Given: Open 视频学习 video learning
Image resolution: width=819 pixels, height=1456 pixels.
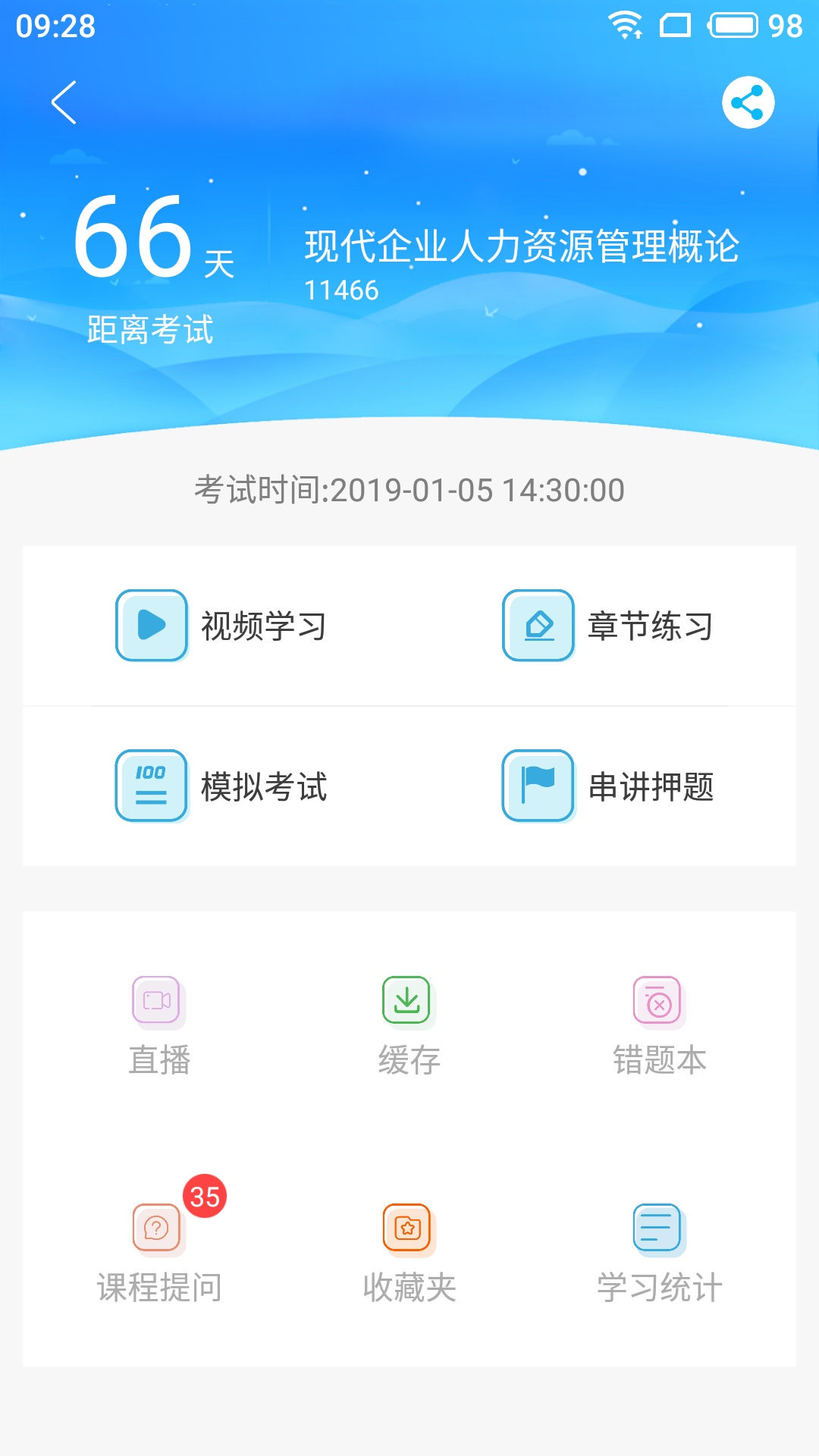Looking at the screenshot, I should pos(220,626).
